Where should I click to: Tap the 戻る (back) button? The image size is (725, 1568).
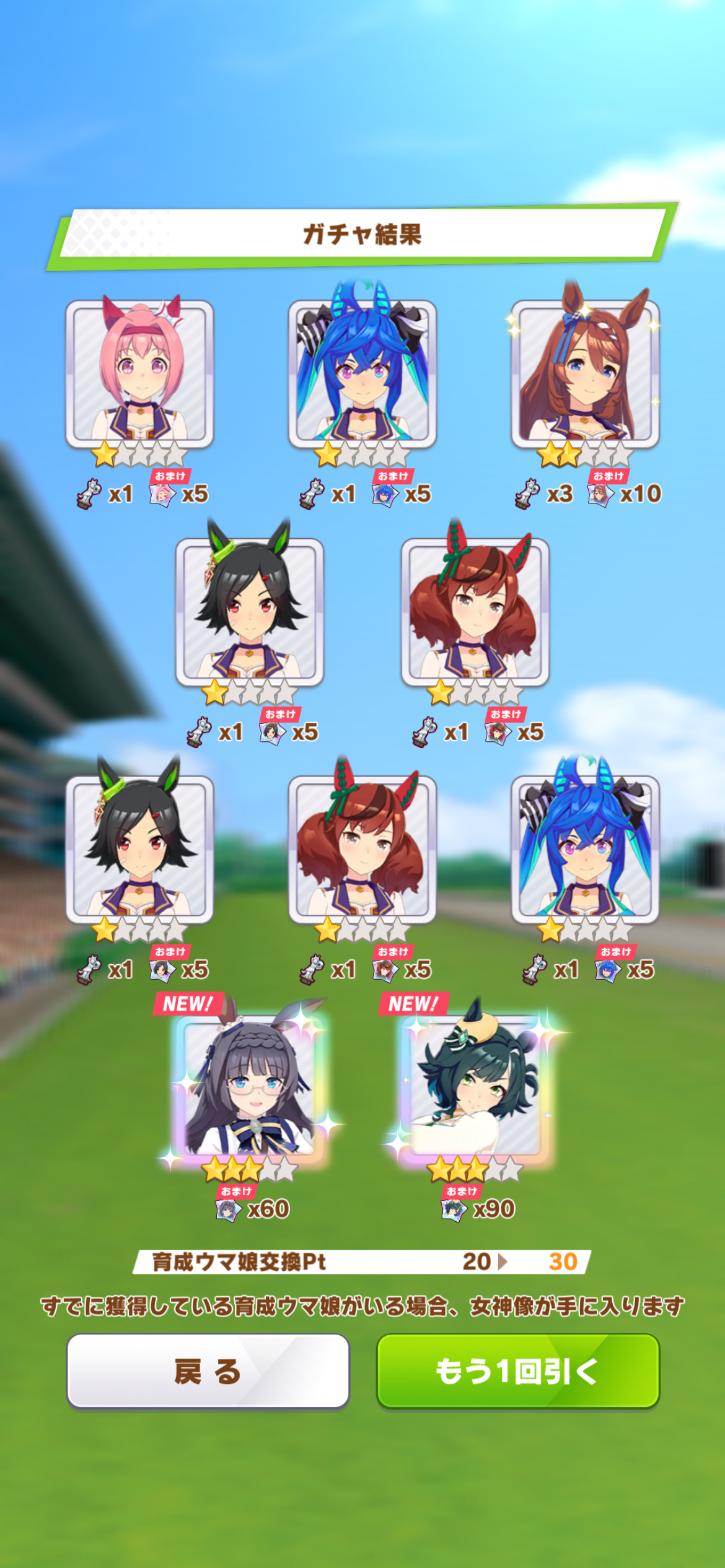click(x=208, y=1371)
